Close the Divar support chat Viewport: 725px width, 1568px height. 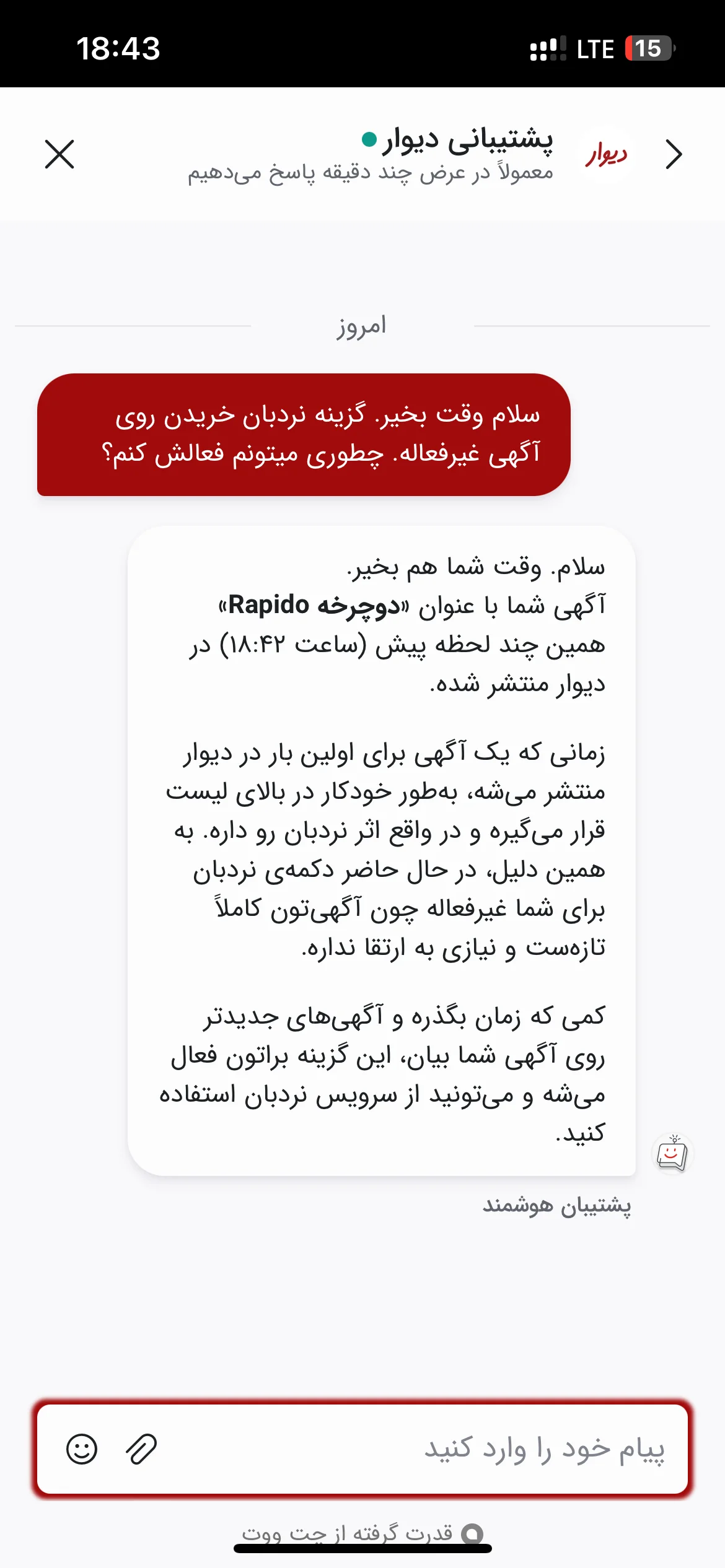pos(59,154)
